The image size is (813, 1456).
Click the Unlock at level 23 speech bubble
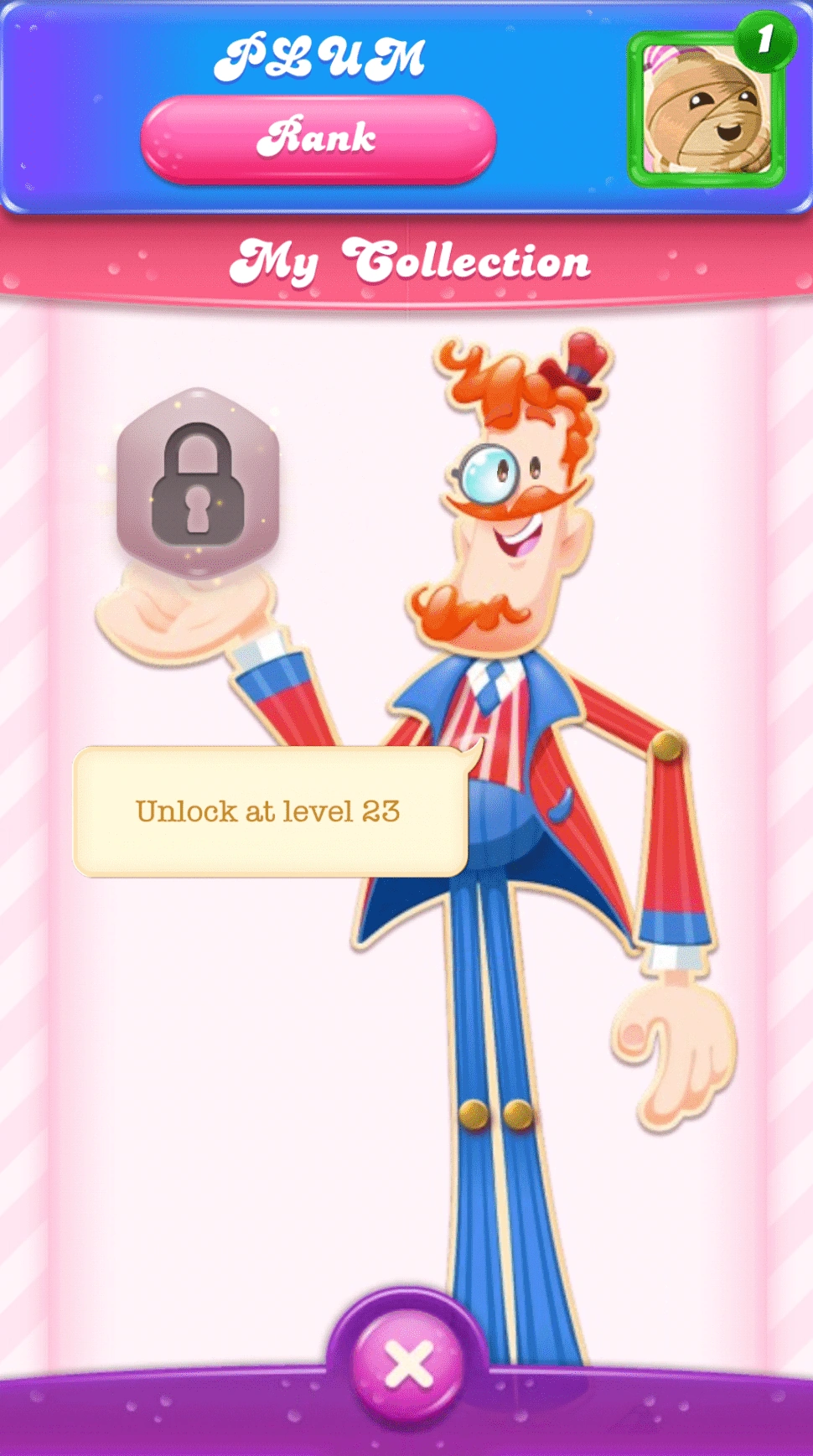[x=271, y=811]
